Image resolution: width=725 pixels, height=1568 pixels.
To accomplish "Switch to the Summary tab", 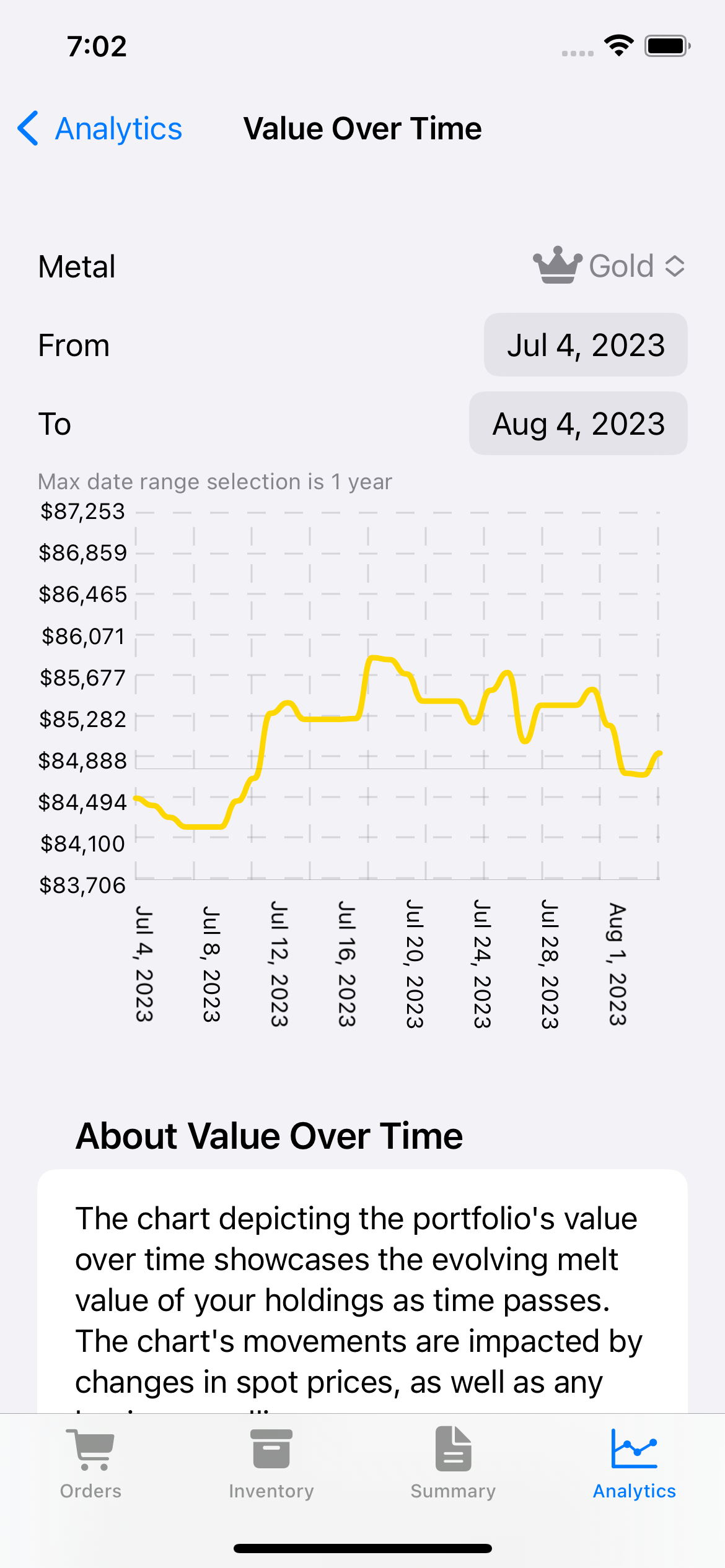I will (453, 1463).
